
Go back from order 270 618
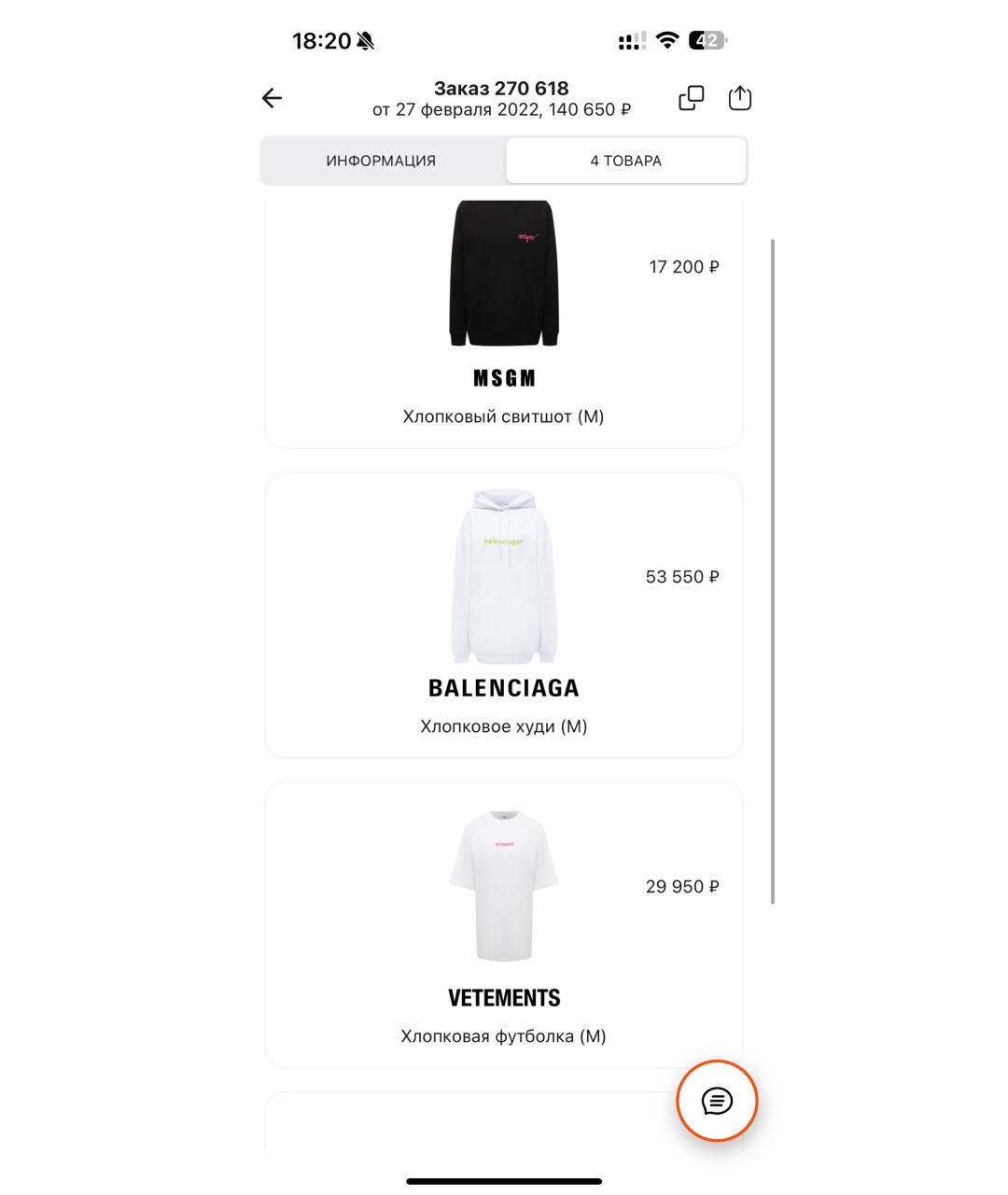tap(272, 98)
